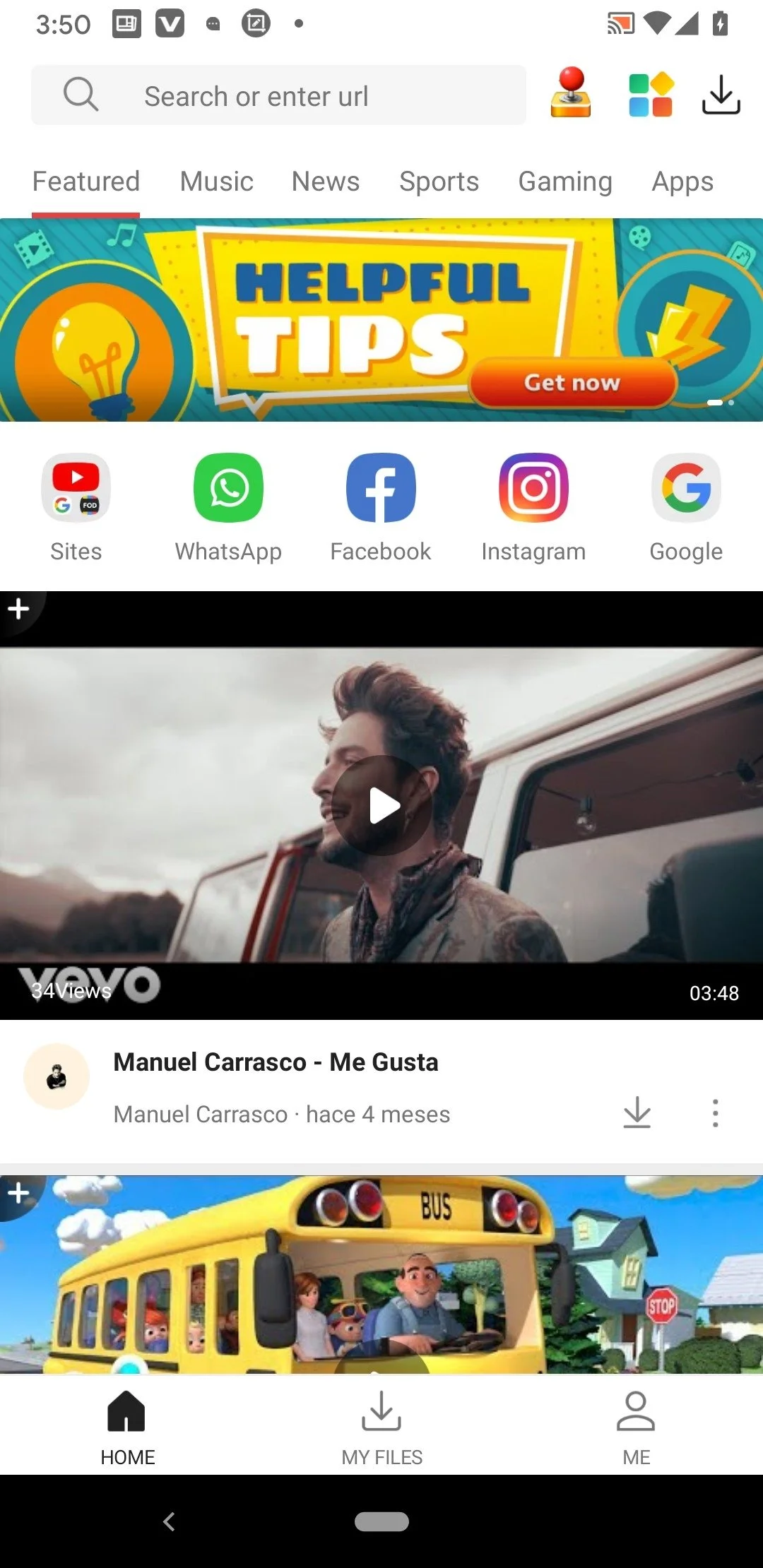Open the WhatsApp shortcut

pyautogui.click(x=228, y=505)
